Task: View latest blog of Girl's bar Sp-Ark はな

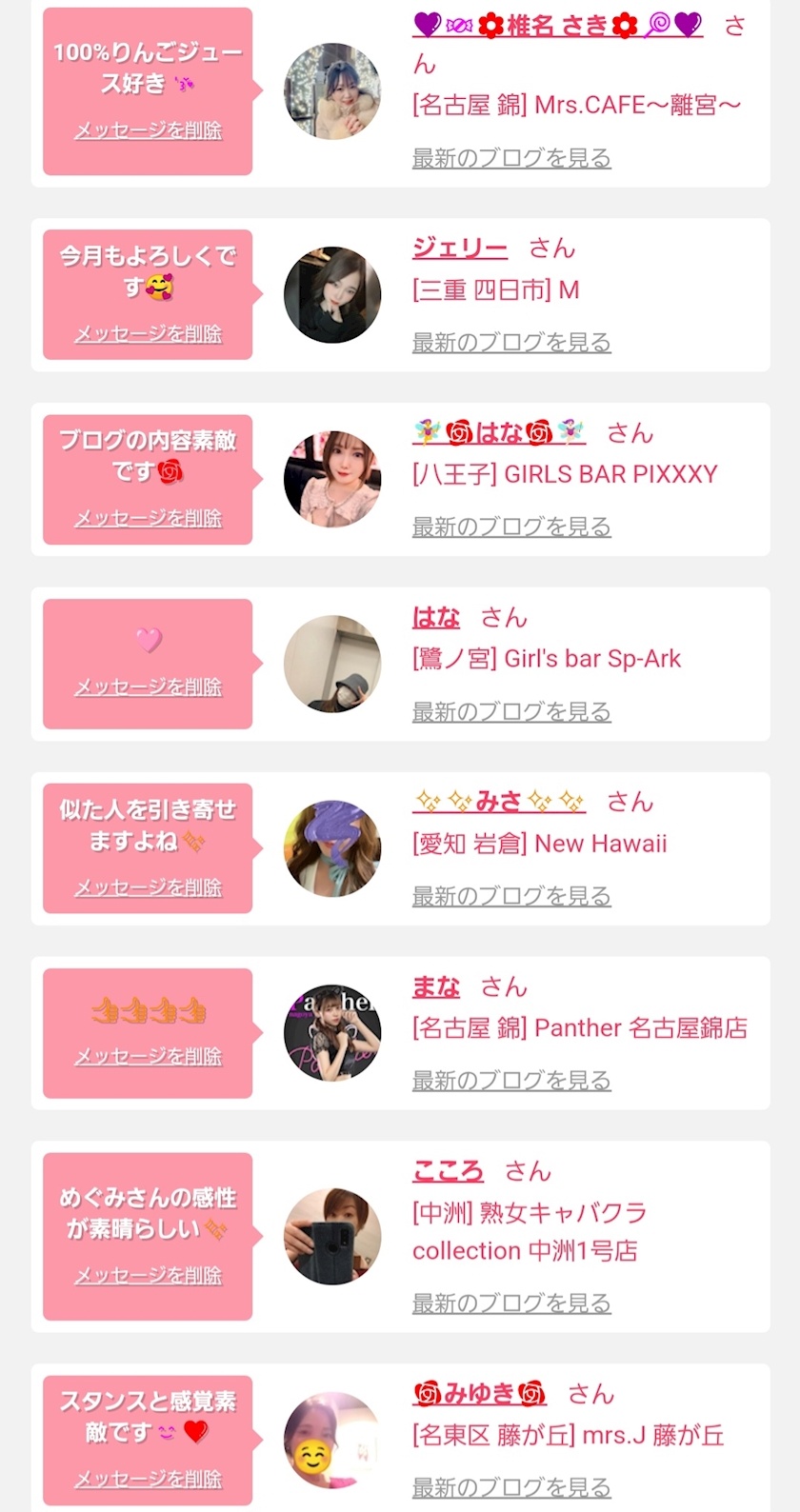Action: coord(511,712)
